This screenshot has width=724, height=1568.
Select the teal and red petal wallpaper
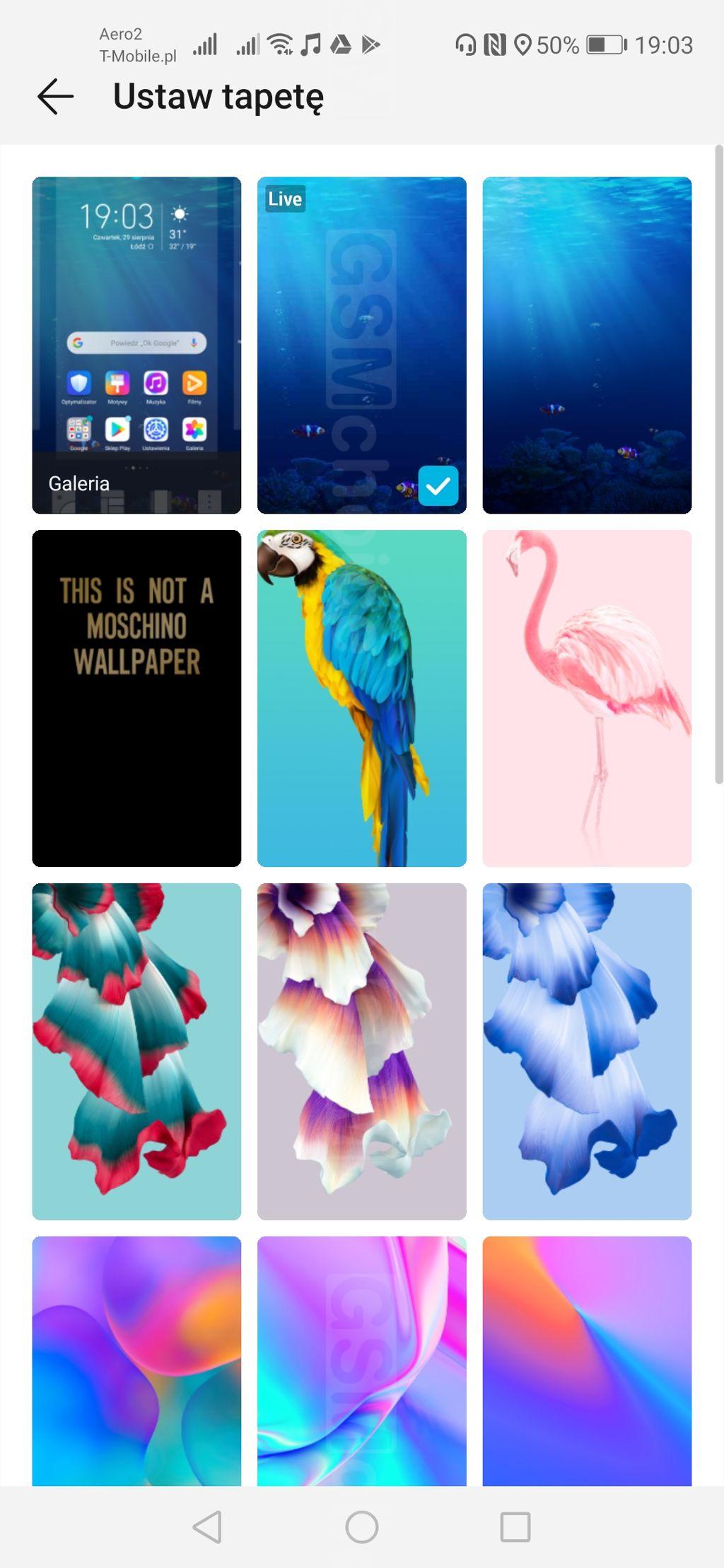coord(136,1051)
